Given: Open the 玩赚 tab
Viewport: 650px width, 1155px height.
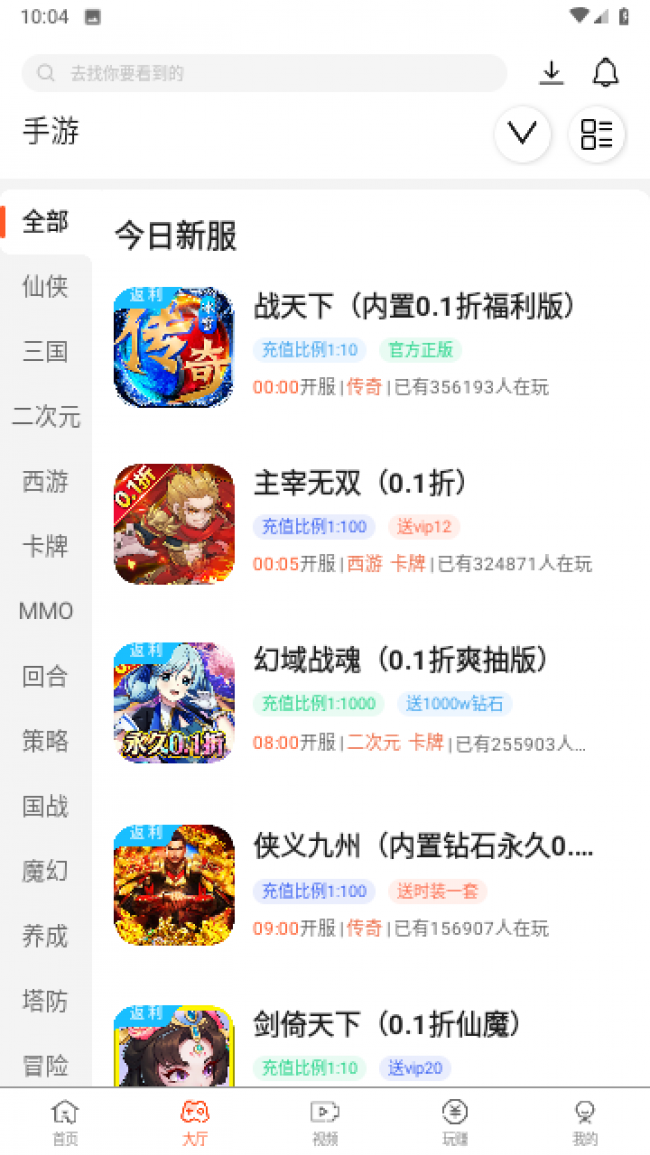Looking at the screenshot, I should click(455, 1122).
